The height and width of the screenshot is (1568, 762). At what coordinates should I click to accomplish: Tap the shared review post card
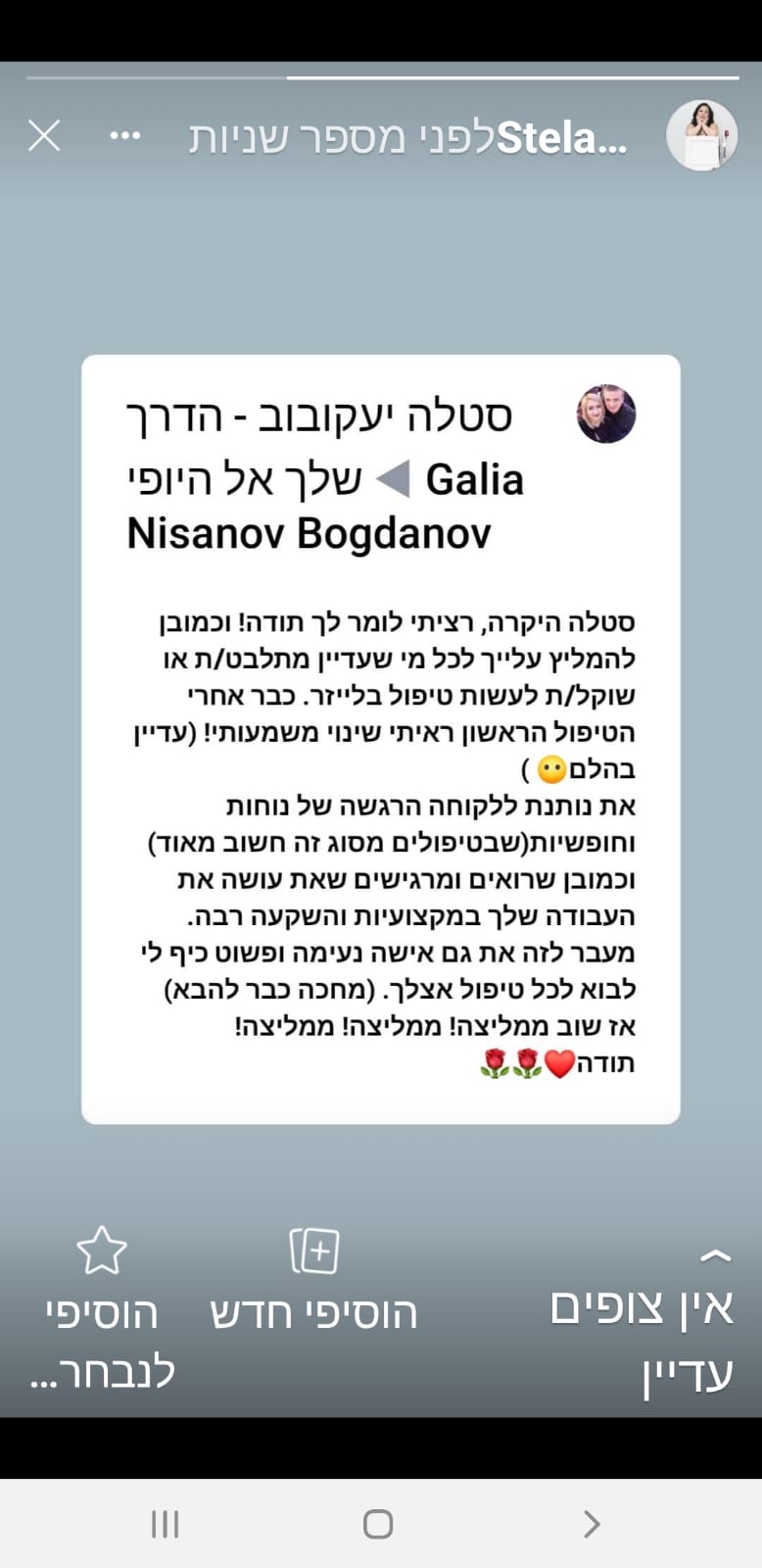381,739
